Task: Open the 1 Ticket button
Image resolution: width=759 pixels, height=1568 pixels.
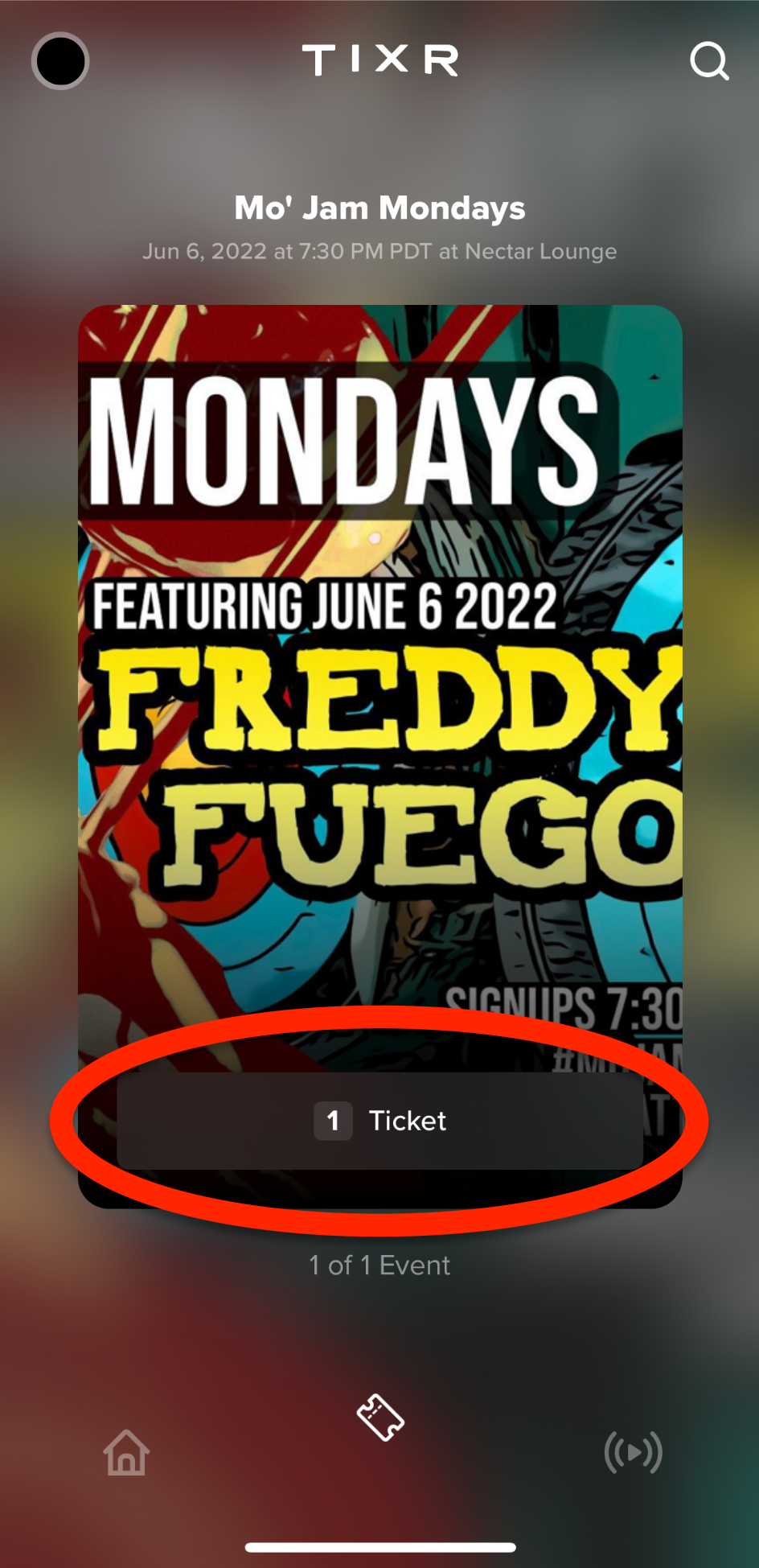Action: coord(379,1121)
